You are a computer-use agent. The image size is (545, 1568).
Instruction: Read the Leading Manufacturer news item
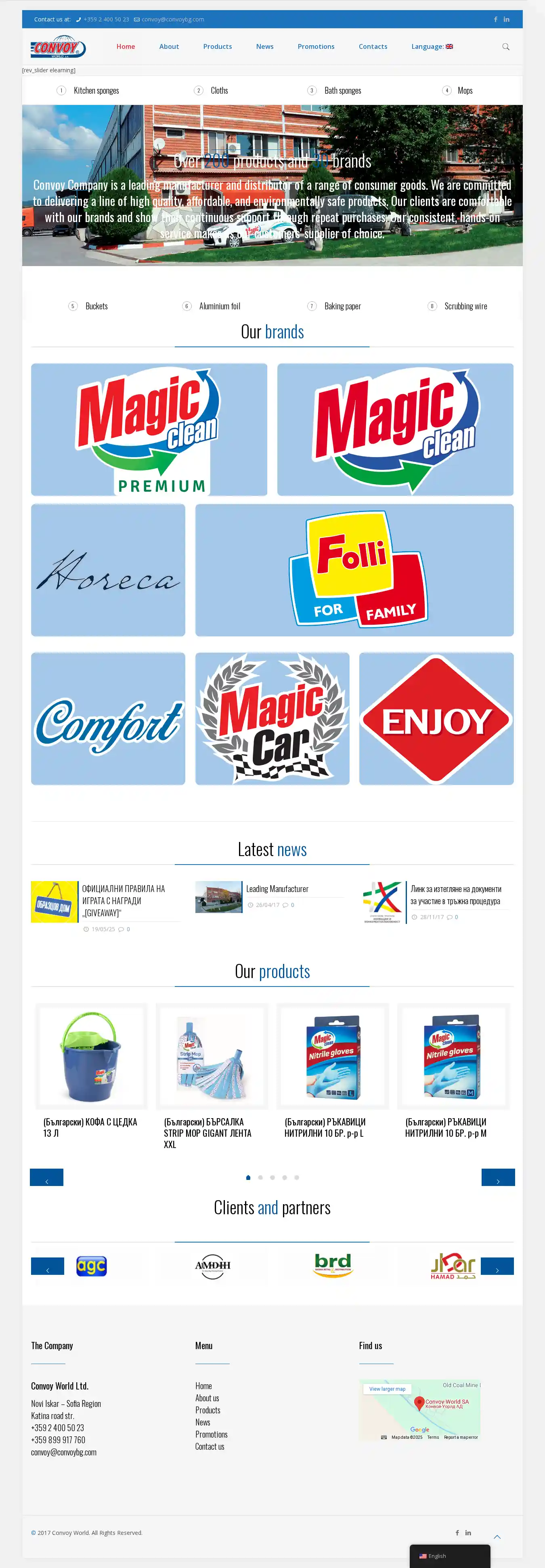pos(277,889)
